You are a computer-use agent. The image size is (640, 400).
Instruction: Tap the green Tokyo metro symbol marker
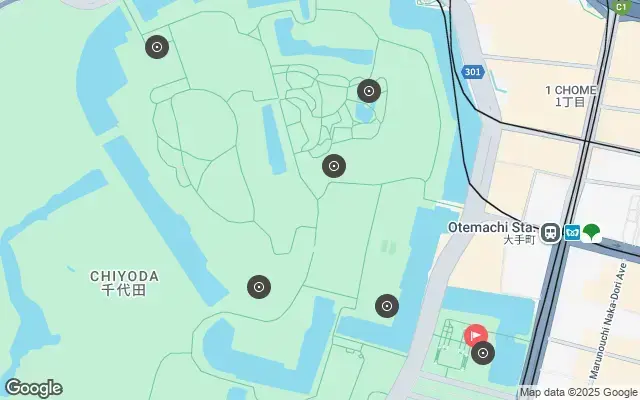(592, 232)
